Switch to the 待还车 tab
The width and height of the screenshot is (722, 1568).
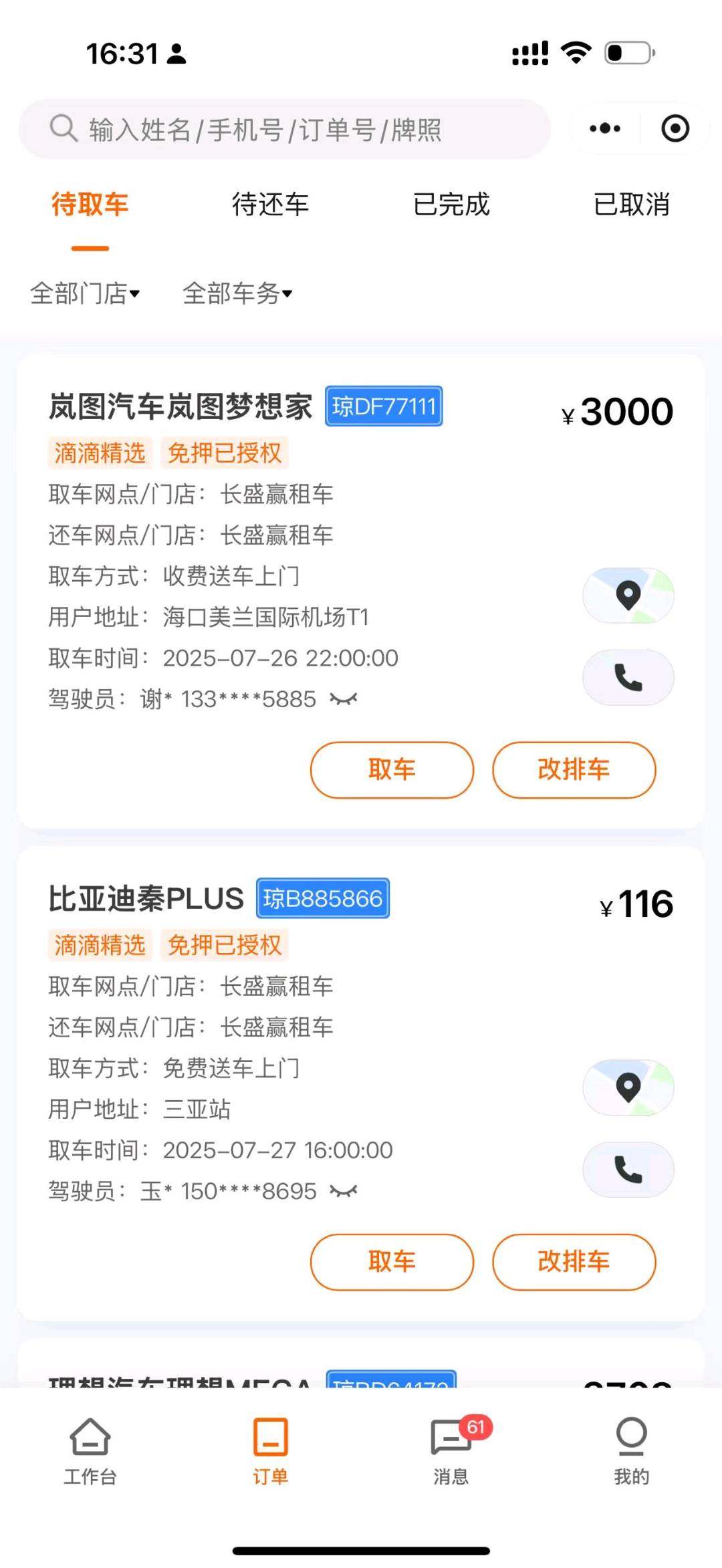[270, 205]
